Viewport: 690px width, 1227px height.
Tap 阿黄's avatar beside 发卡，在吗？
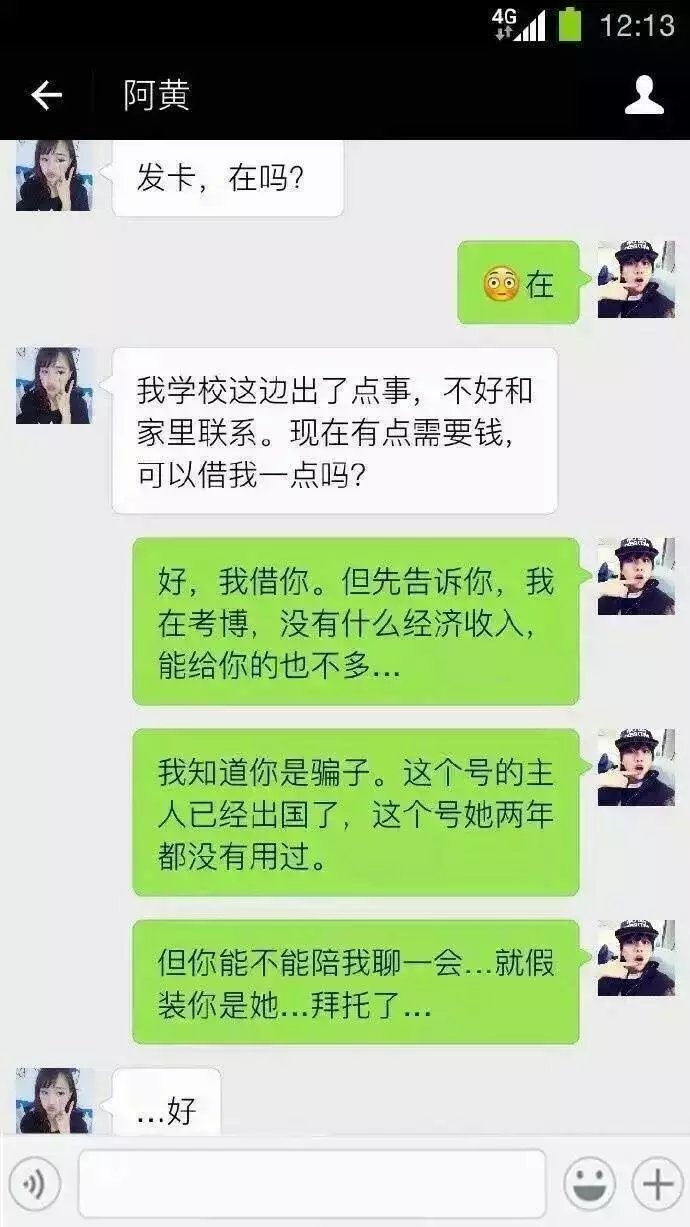[x=54, y=176]
